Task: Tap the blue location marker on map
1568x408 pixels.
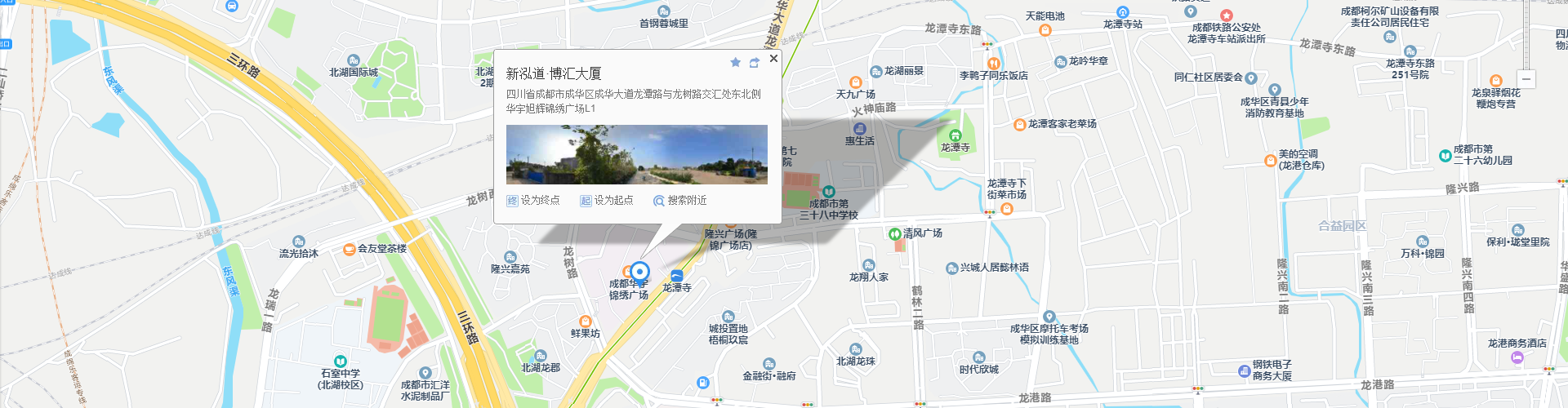Action: tap(639, 272)
